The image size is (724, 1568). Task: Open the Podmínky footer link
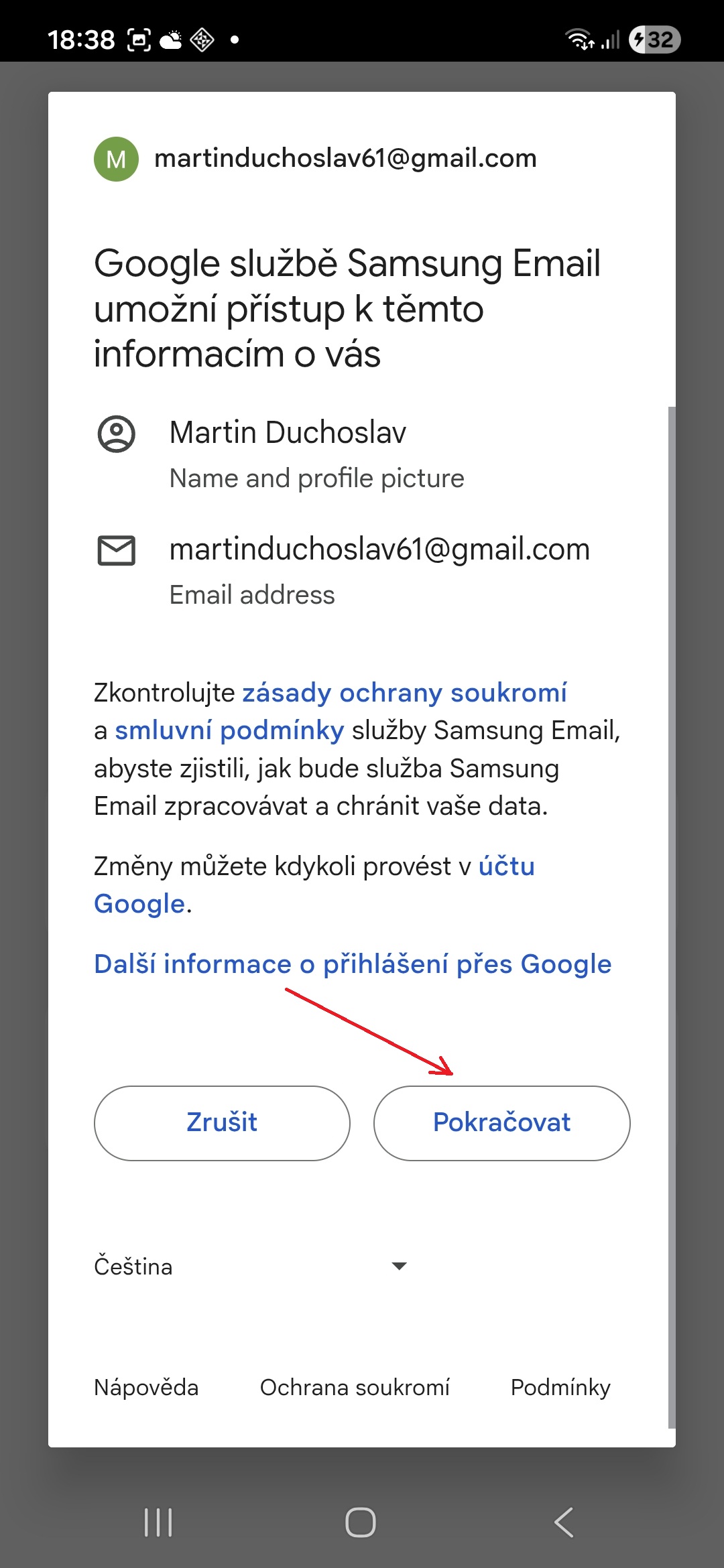pyautogui.click(x=560, y=1387)
